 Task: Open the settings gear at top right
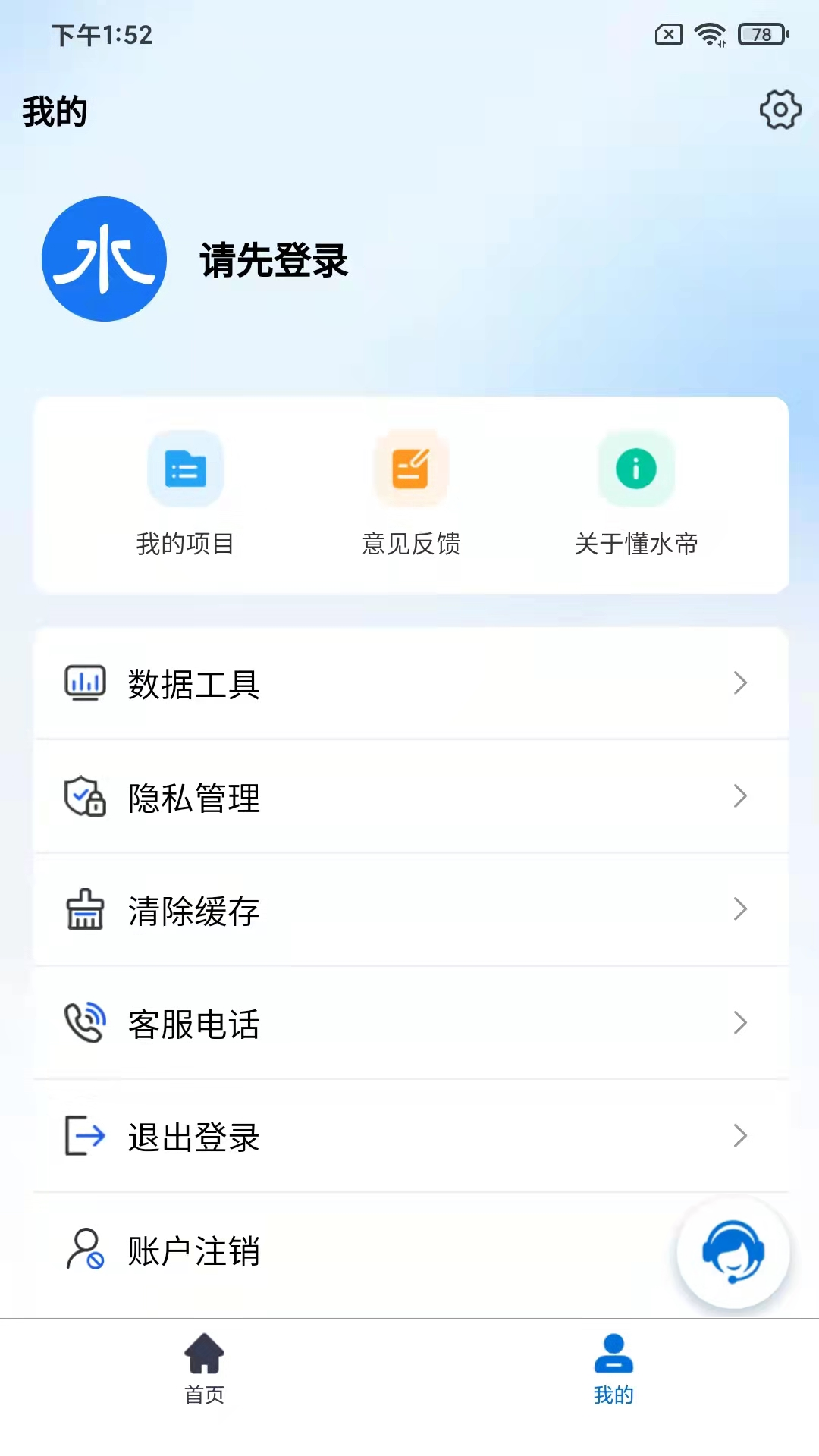[780, 109]
